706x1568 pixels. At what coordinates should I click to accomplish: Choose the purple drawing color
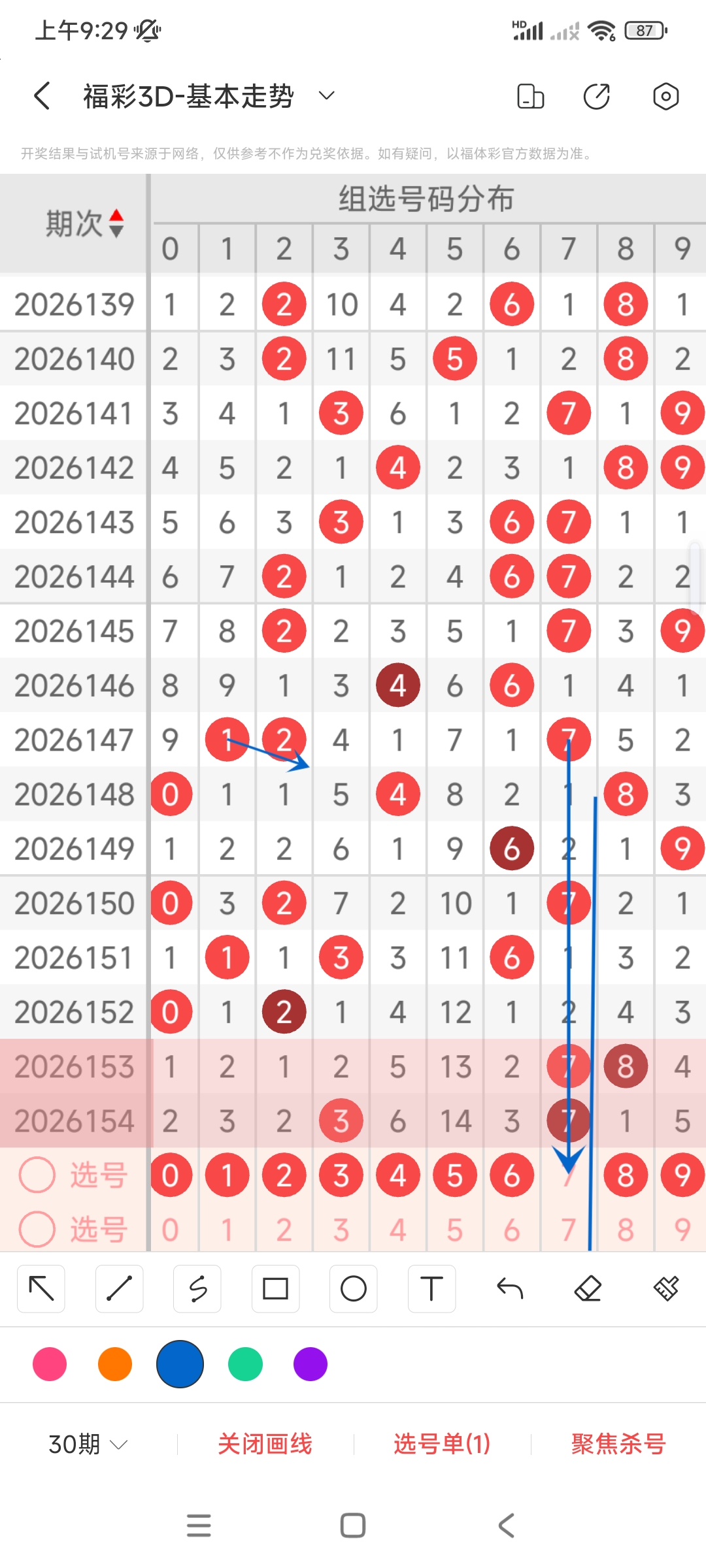click(x=311, y=1364)
